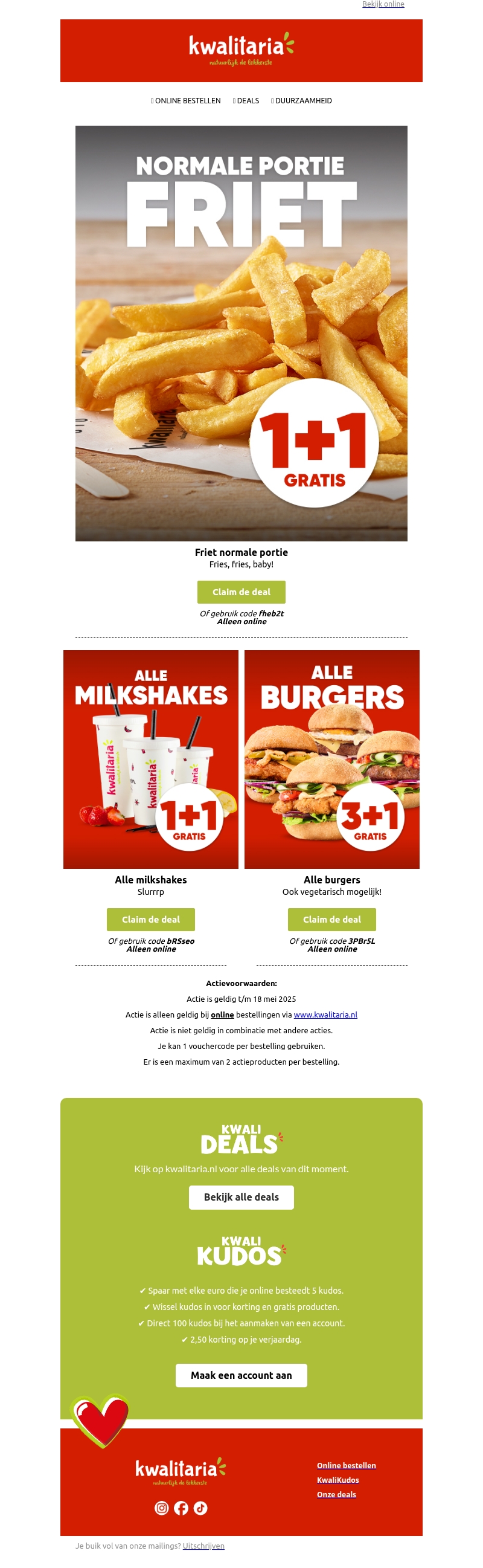Open the Onze deals footer link
The height and width of the screenshot is (1568, 483).
336,1494
